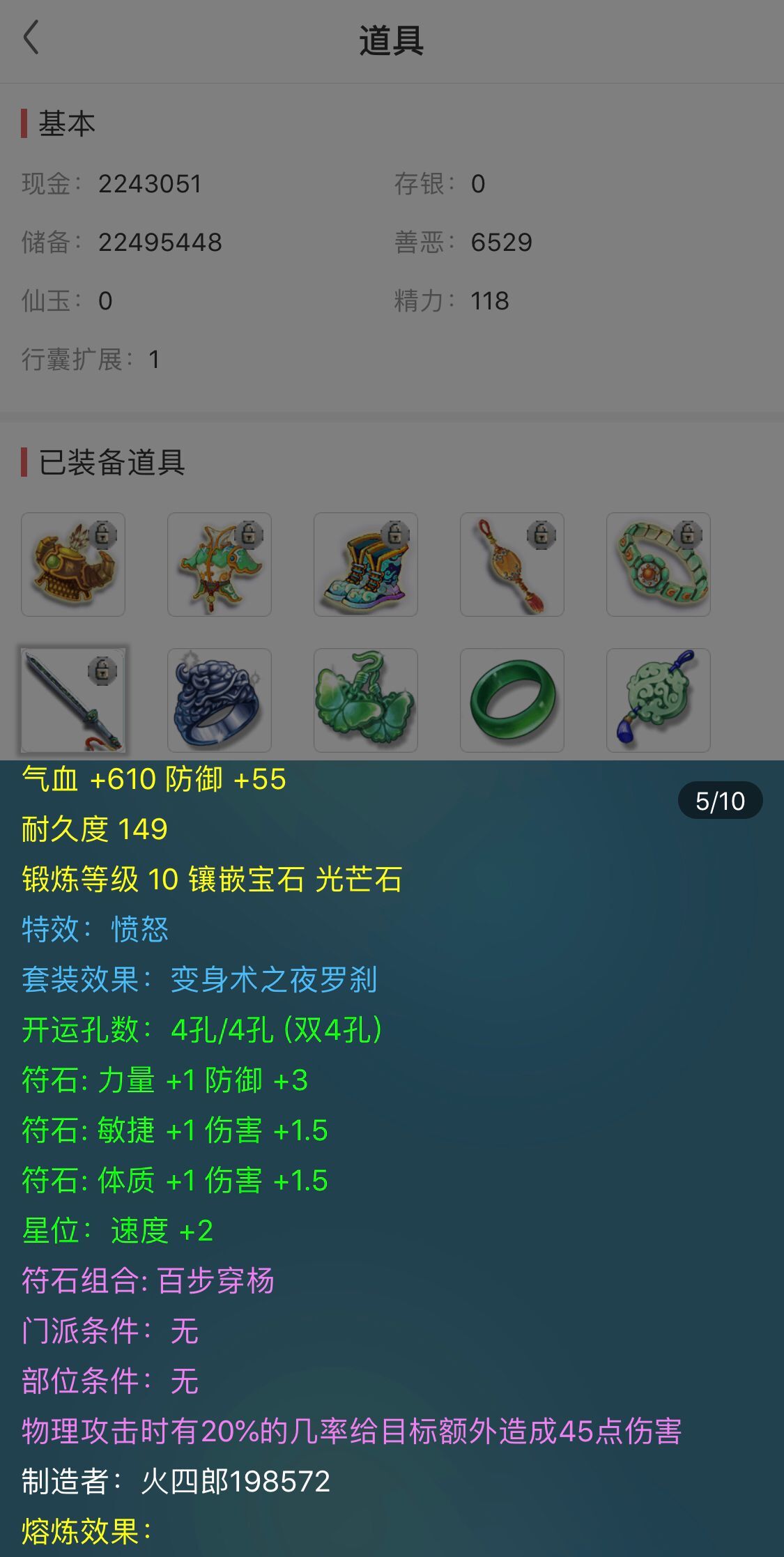Select the equipped round jade pendant
The width and height of the screenshot is (784, 1557).
point(659,700)
